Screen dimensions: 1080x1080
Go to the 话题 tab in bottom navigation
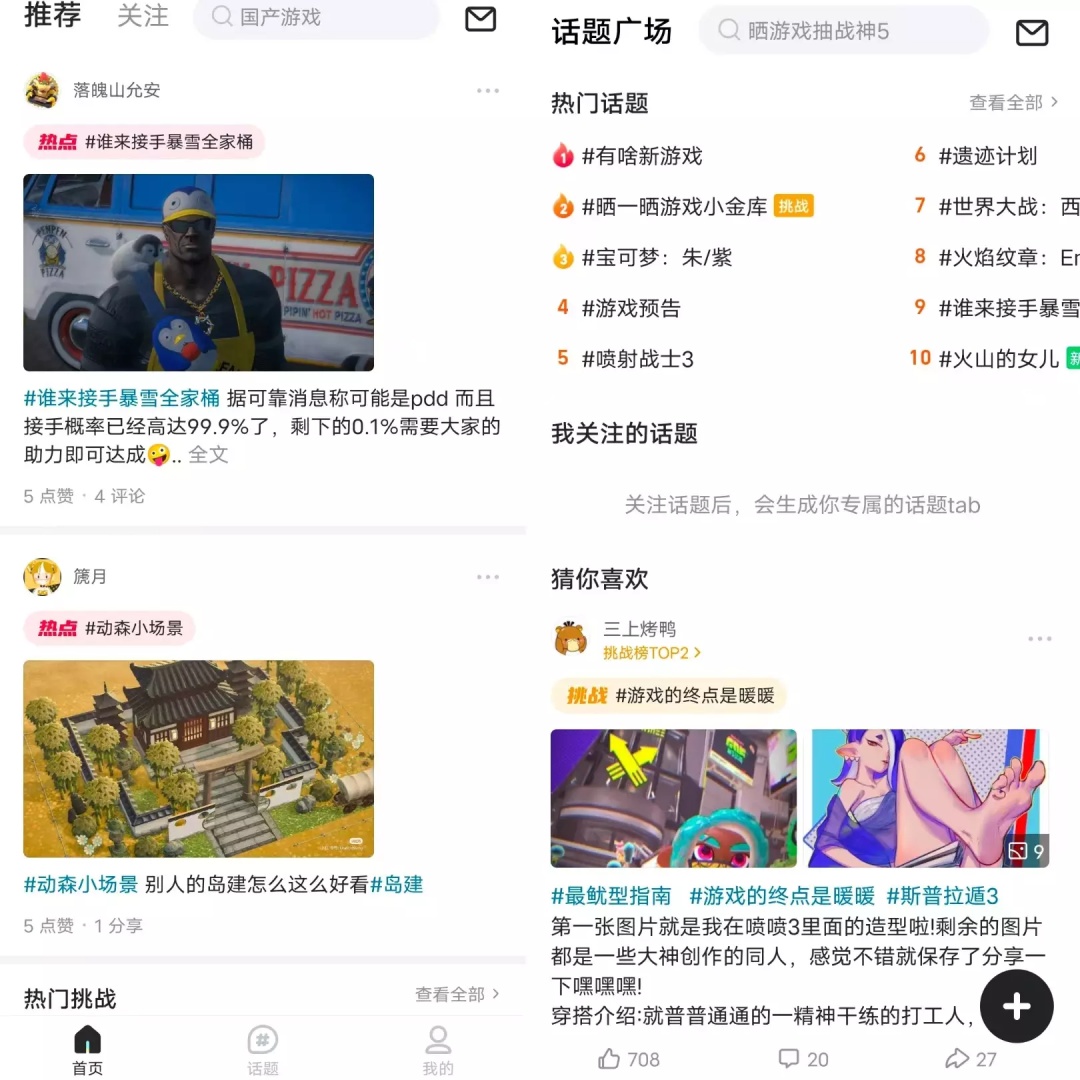click(263, 1049)
